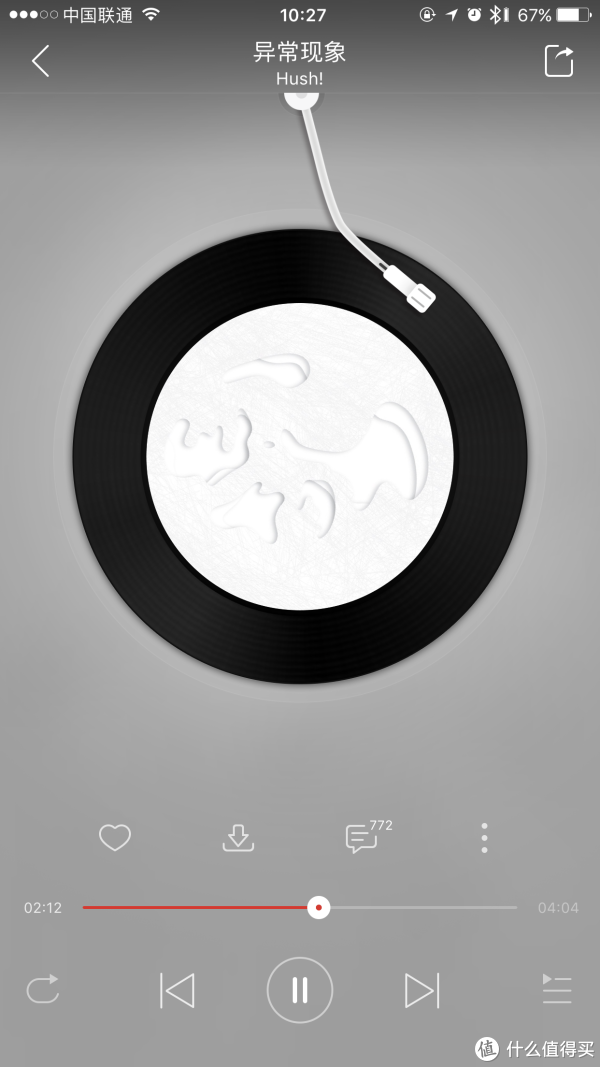The width and height of the screenshot is (600, 1067).
Task: Go back using the top arrow
Action: pos(40,61)
